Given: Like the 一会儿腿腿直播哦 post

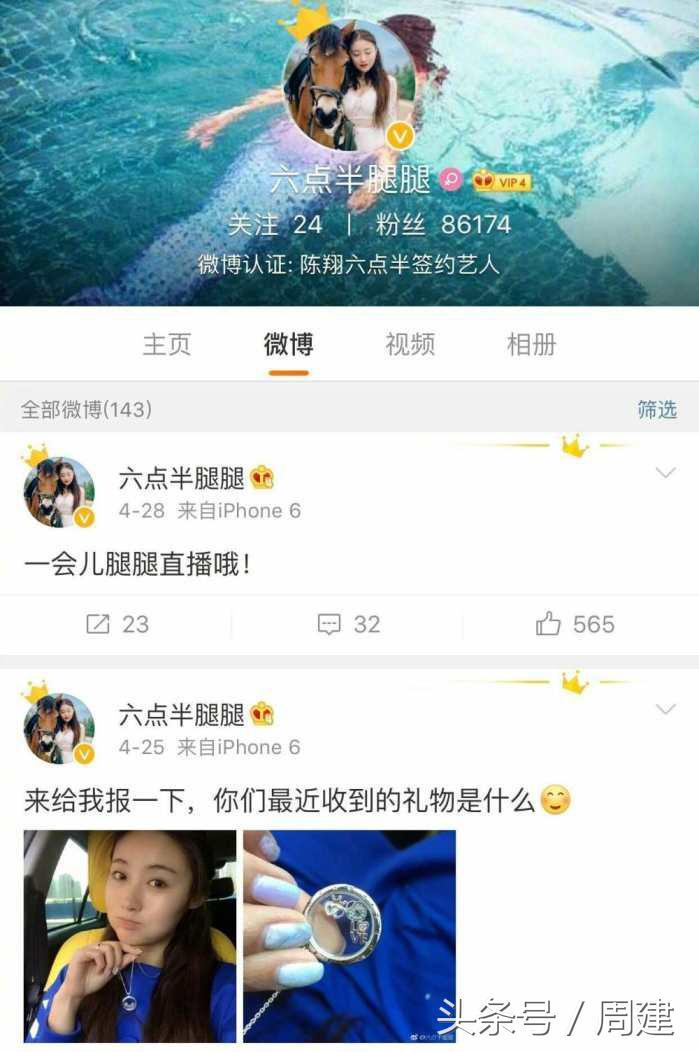Looking at the screenshot, I should pyautogui.click(x=575, y=624).
